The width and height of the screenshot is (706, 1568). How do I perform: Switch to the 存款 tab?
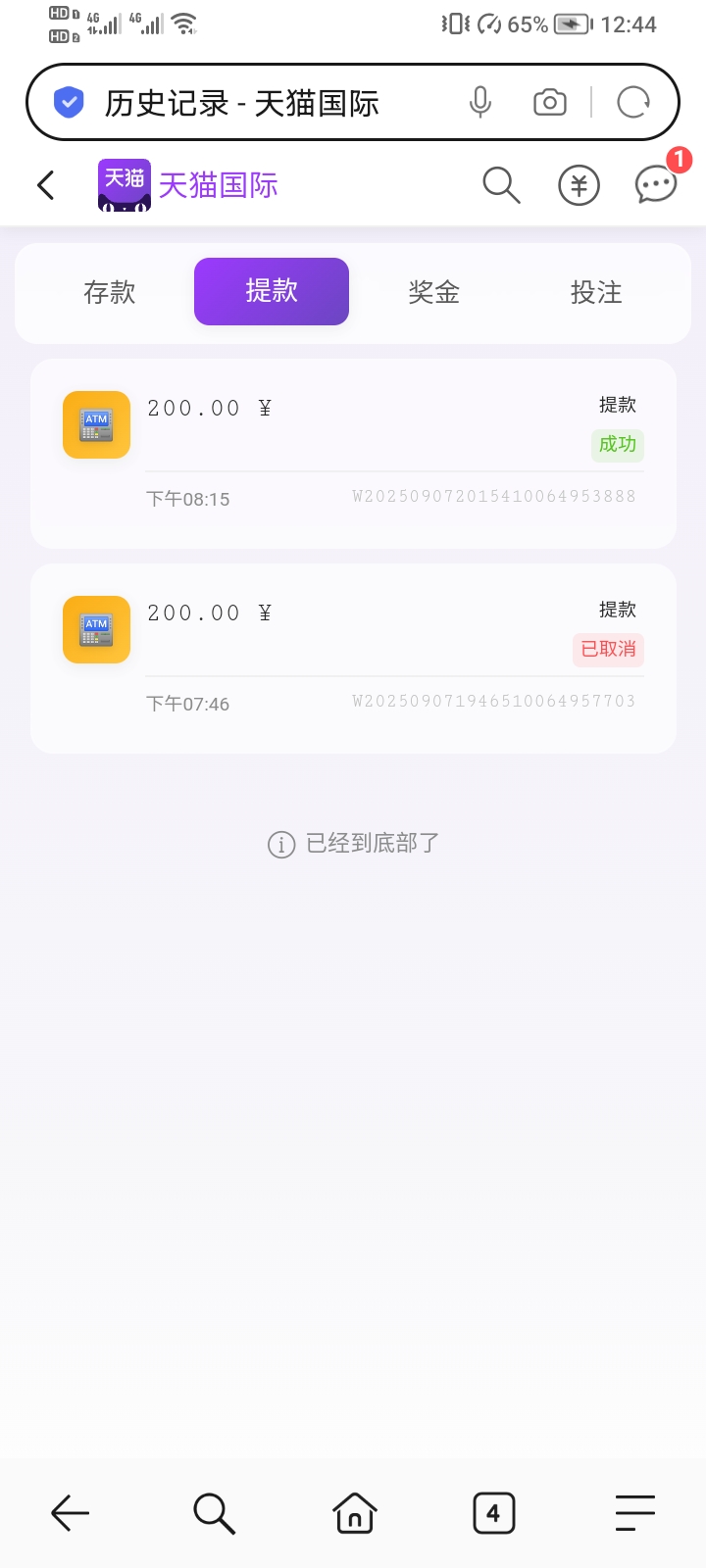[x=109, y=292]
